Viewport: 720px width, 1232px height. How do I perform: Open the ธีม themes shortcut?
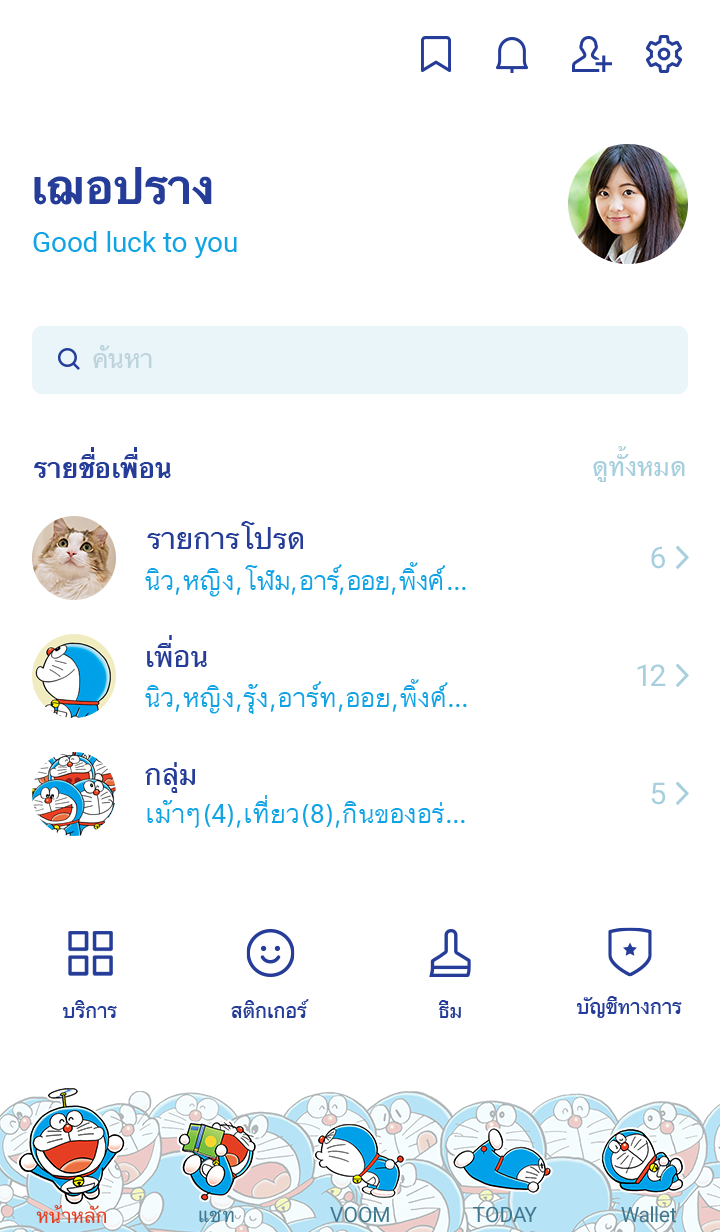[450, 973]
